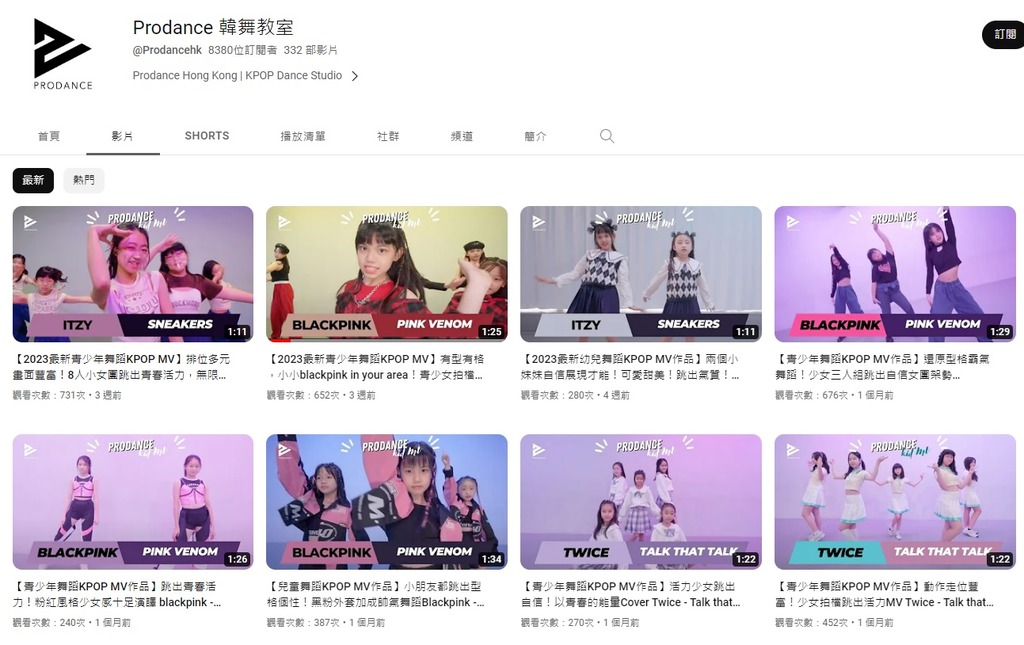Open the 1:26 Blackpink Pink Venom video
1024x645 pixels.
133,502
